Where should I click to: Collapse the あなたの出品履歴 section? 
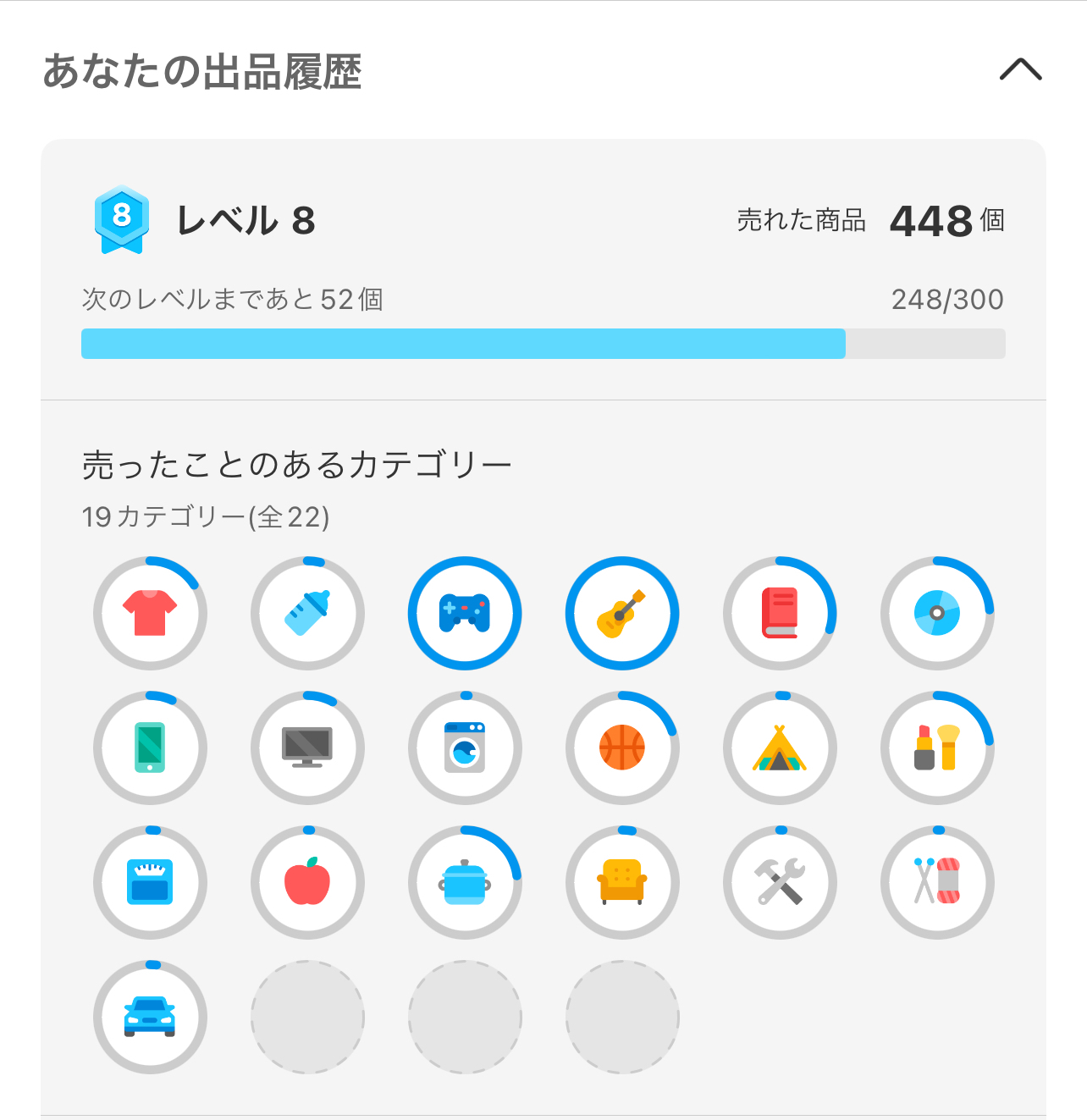pyautogui.click(x=1020, y=69)
